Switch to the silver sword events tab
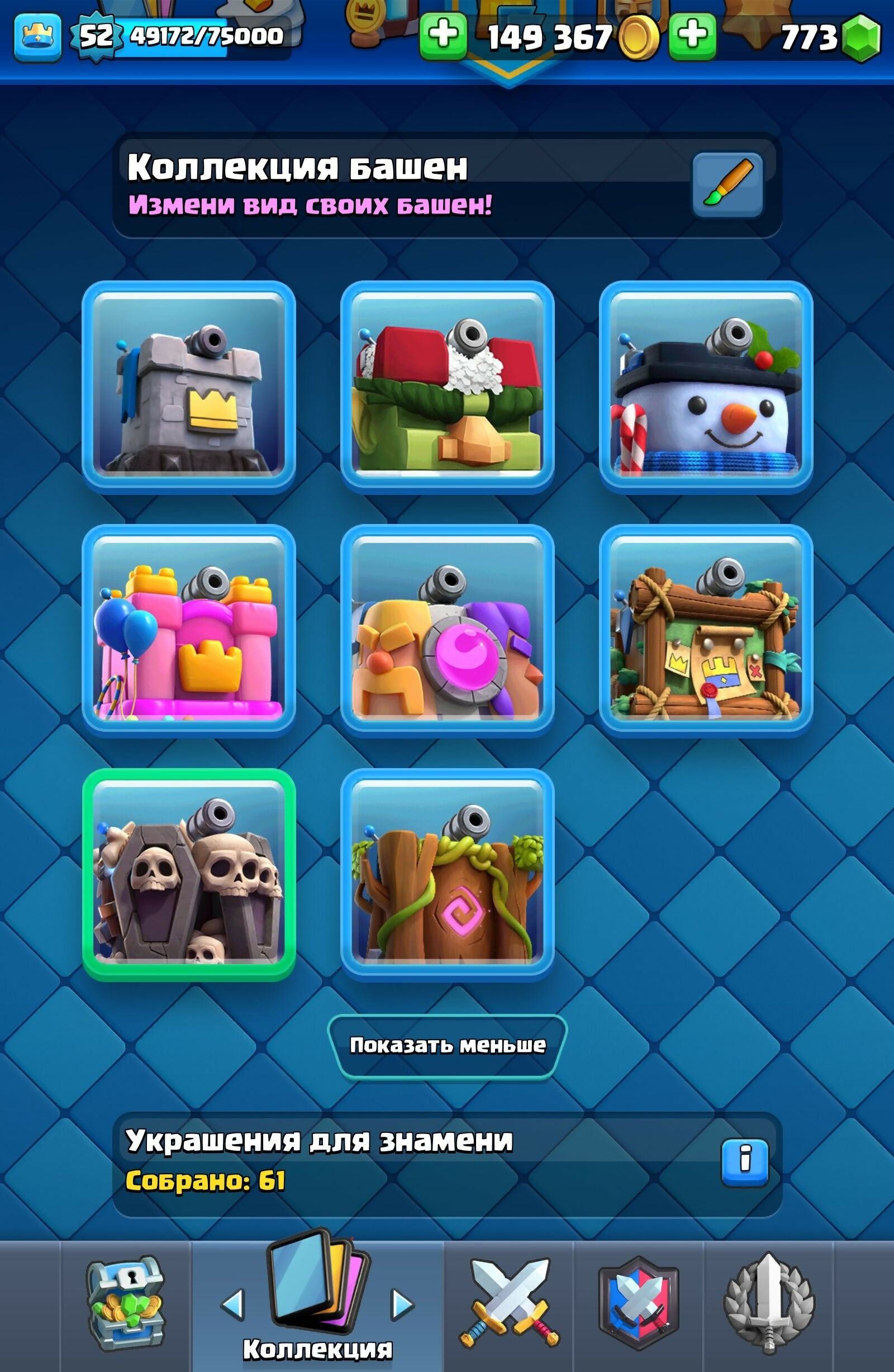 [x=769, y=1303]
